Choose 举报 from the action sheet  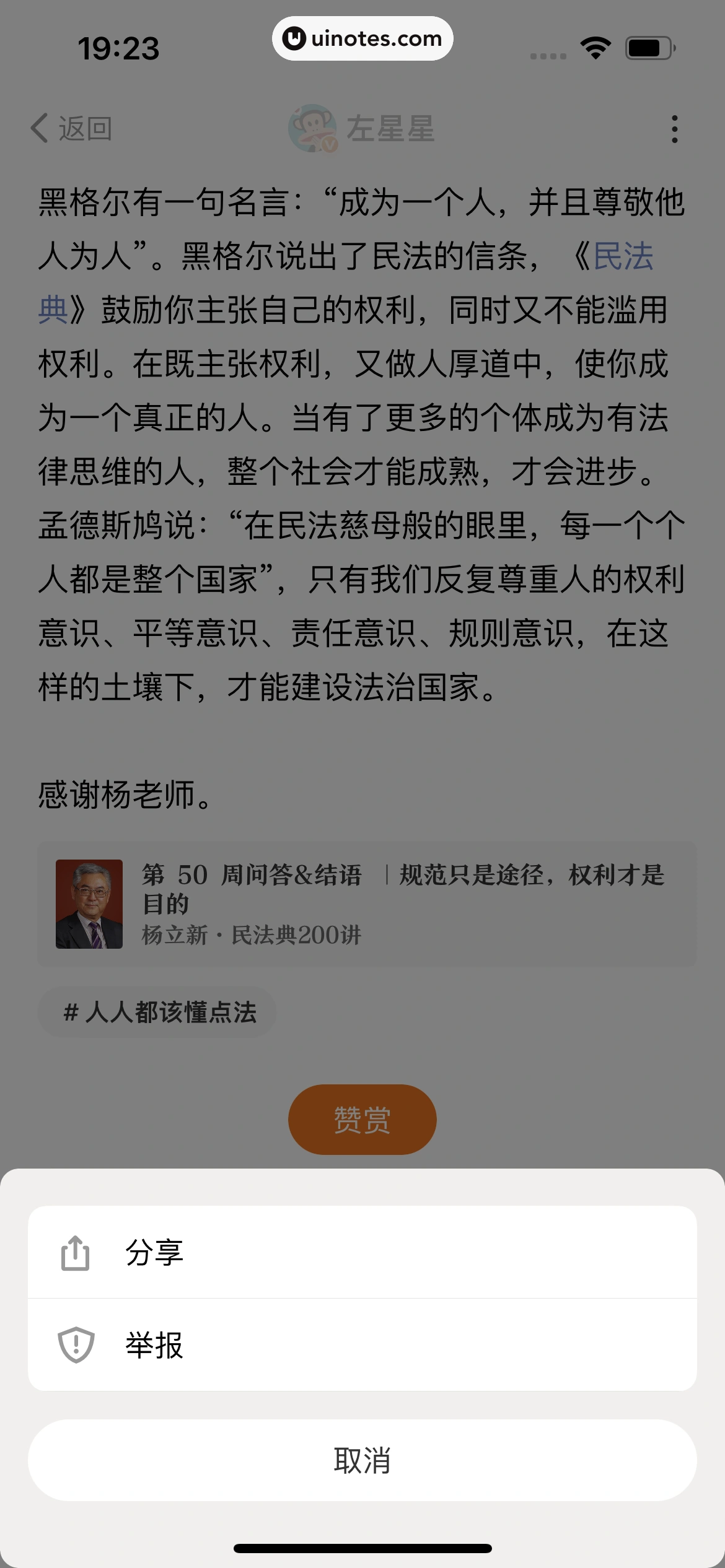tap(154, 1345)
